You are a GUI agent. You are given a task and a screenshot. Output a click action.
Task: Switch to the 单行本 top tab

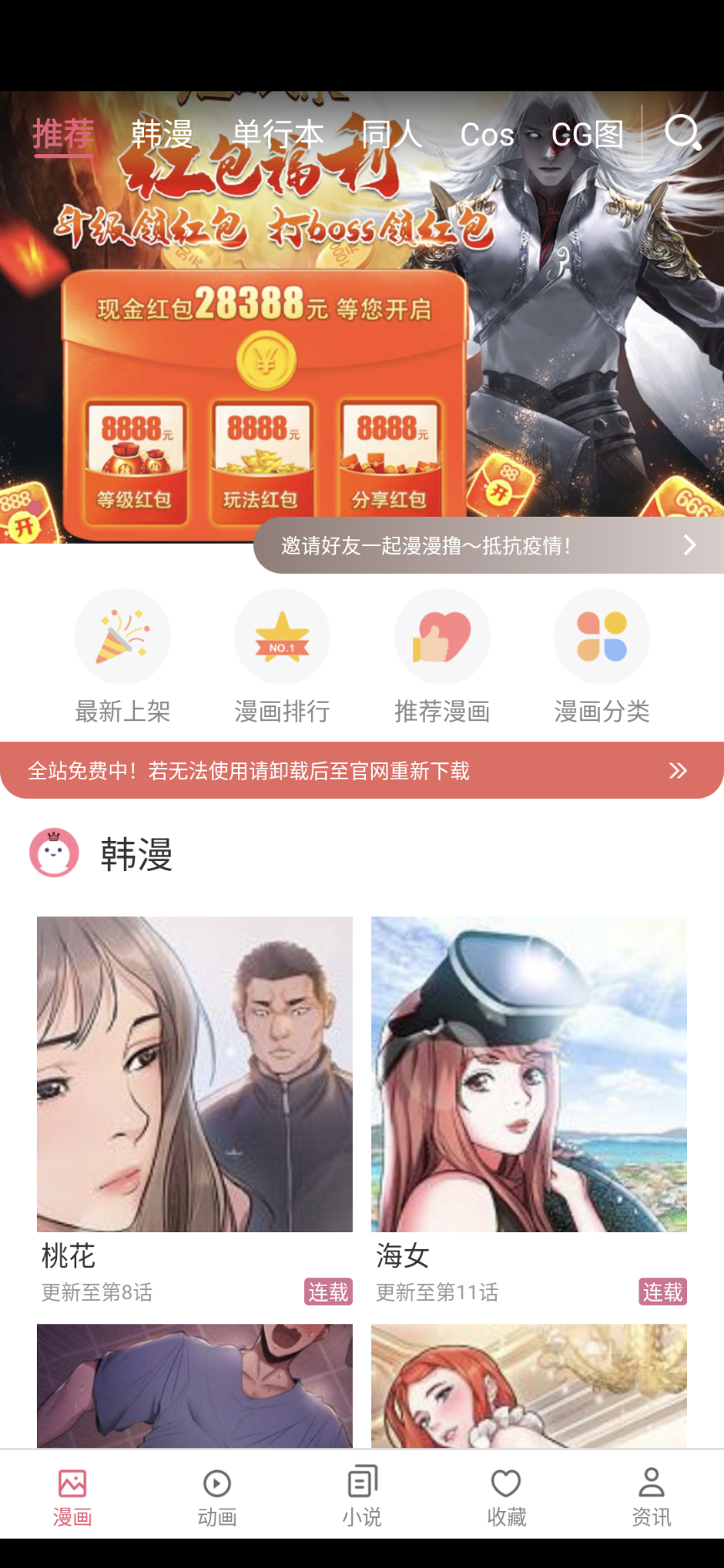278,134
